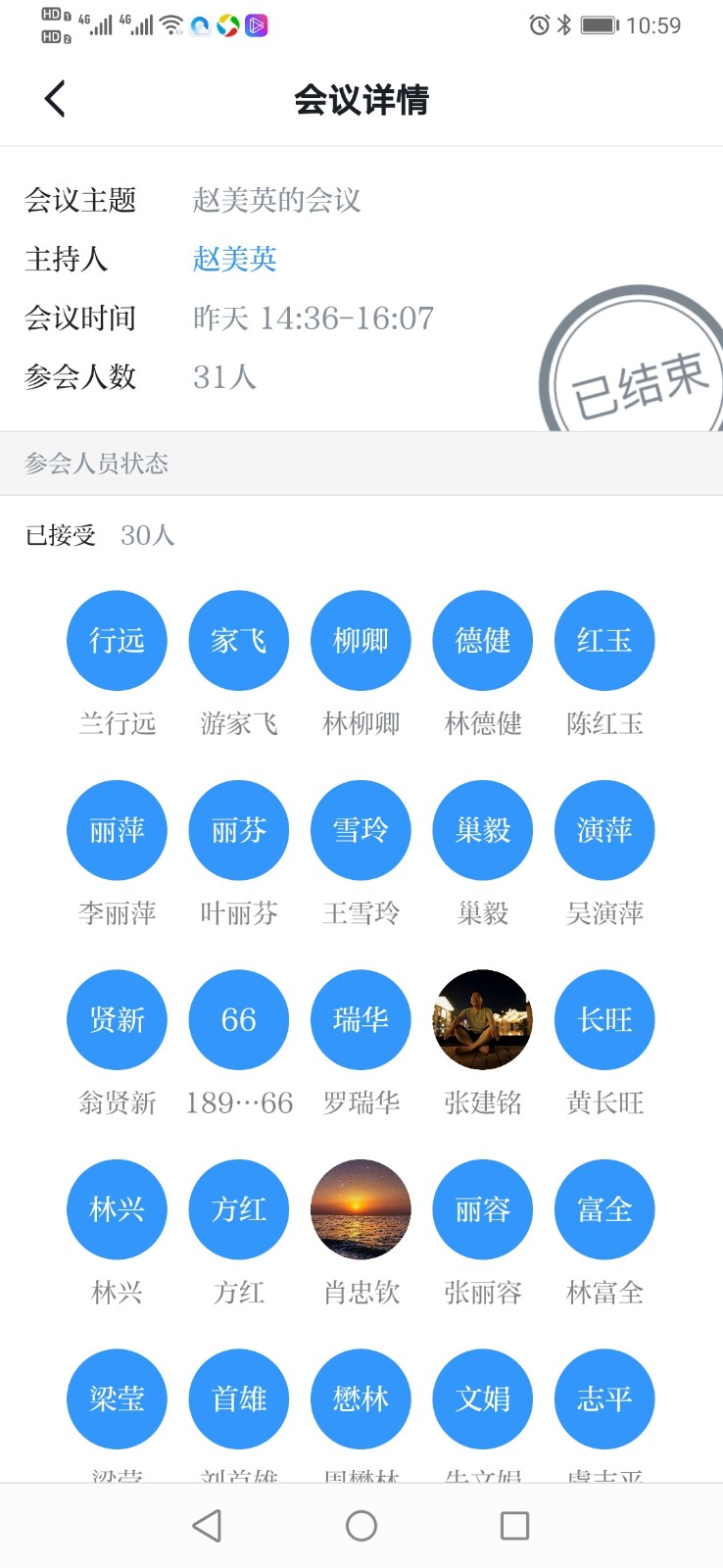Open 翁贤新's profile

[x=117, y=1019]
